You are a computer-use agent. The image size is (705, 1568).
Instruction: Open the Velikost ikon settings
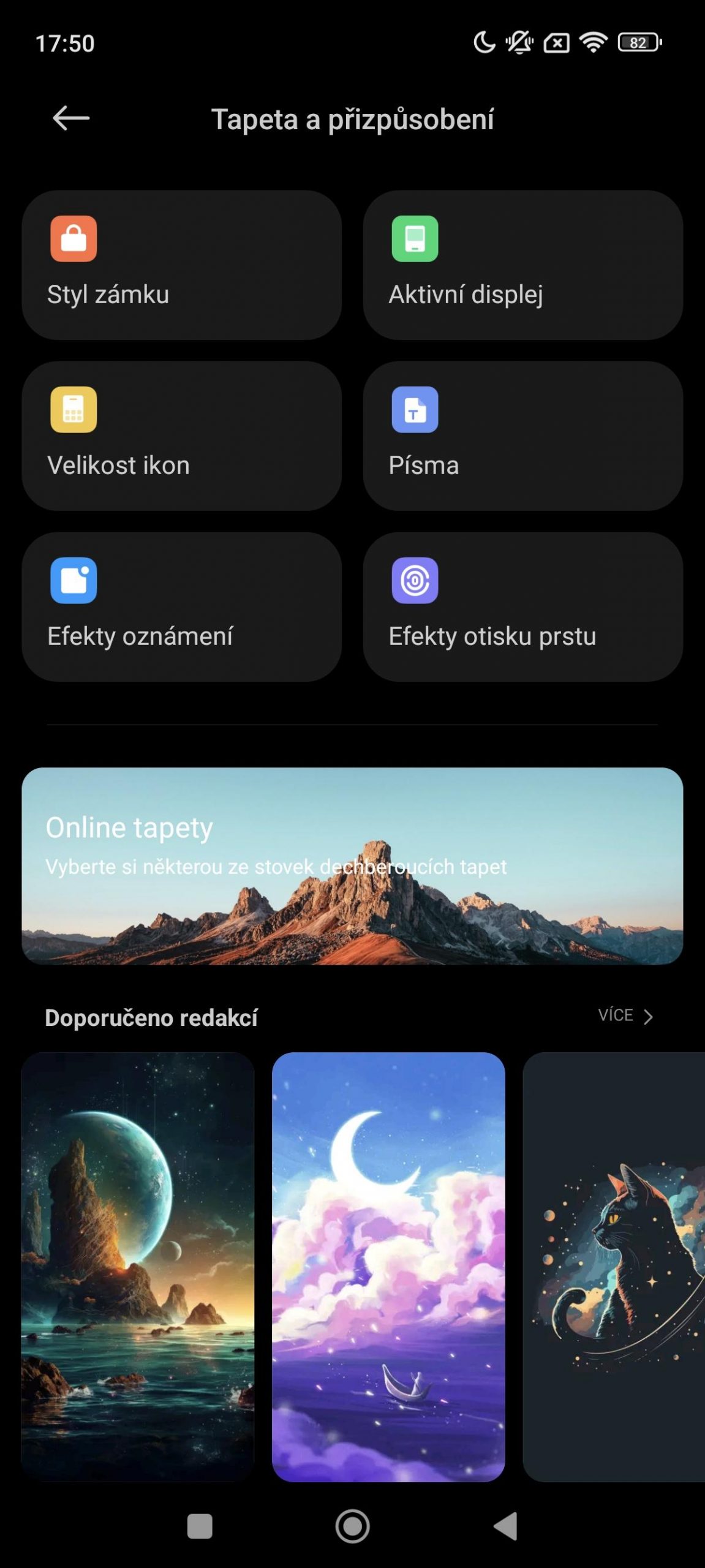[181, 435]
